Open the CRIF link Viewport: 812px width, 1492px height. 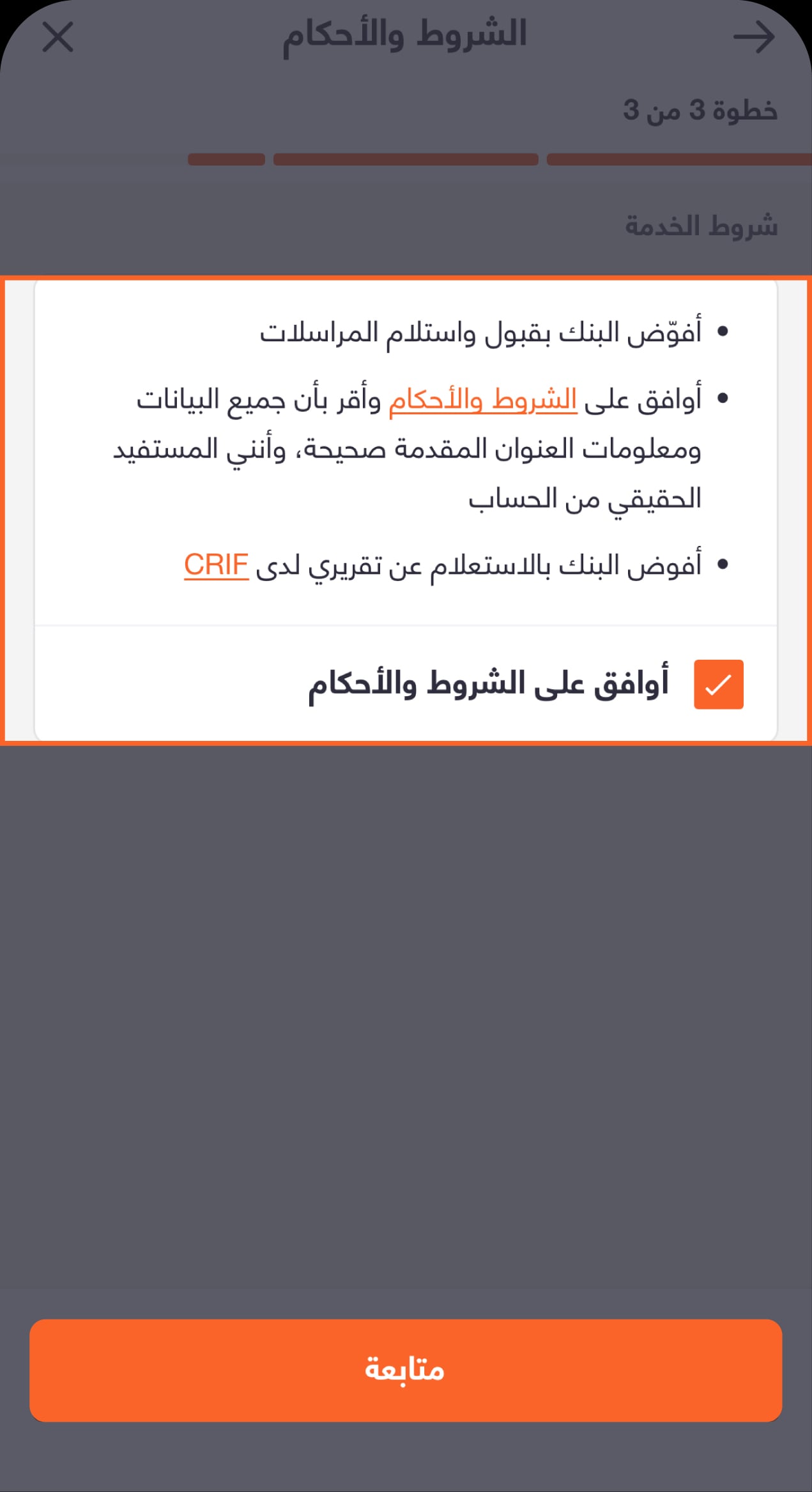click(216, 565)
